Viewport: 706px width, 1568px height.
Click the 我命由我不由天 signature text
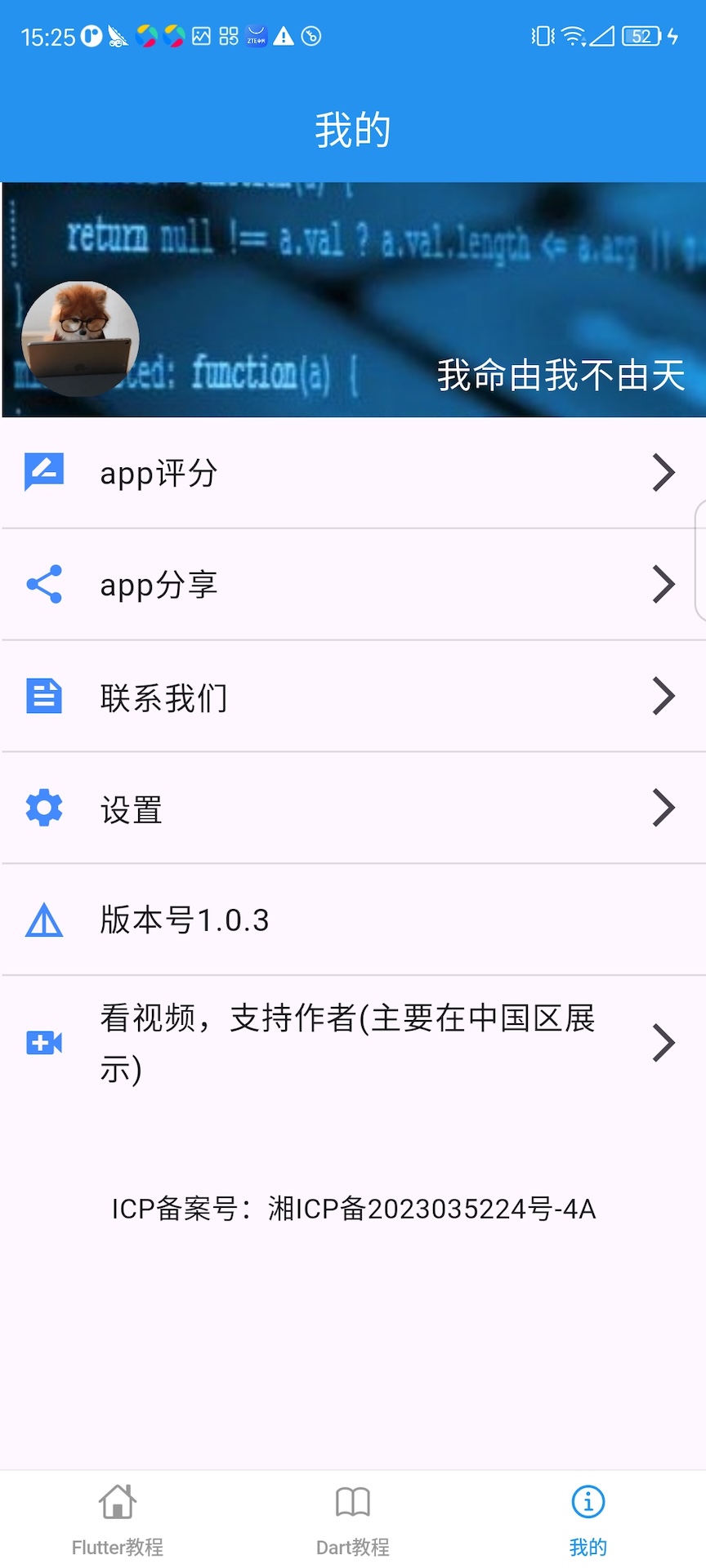pyautogui.click(x=561, y=377)
